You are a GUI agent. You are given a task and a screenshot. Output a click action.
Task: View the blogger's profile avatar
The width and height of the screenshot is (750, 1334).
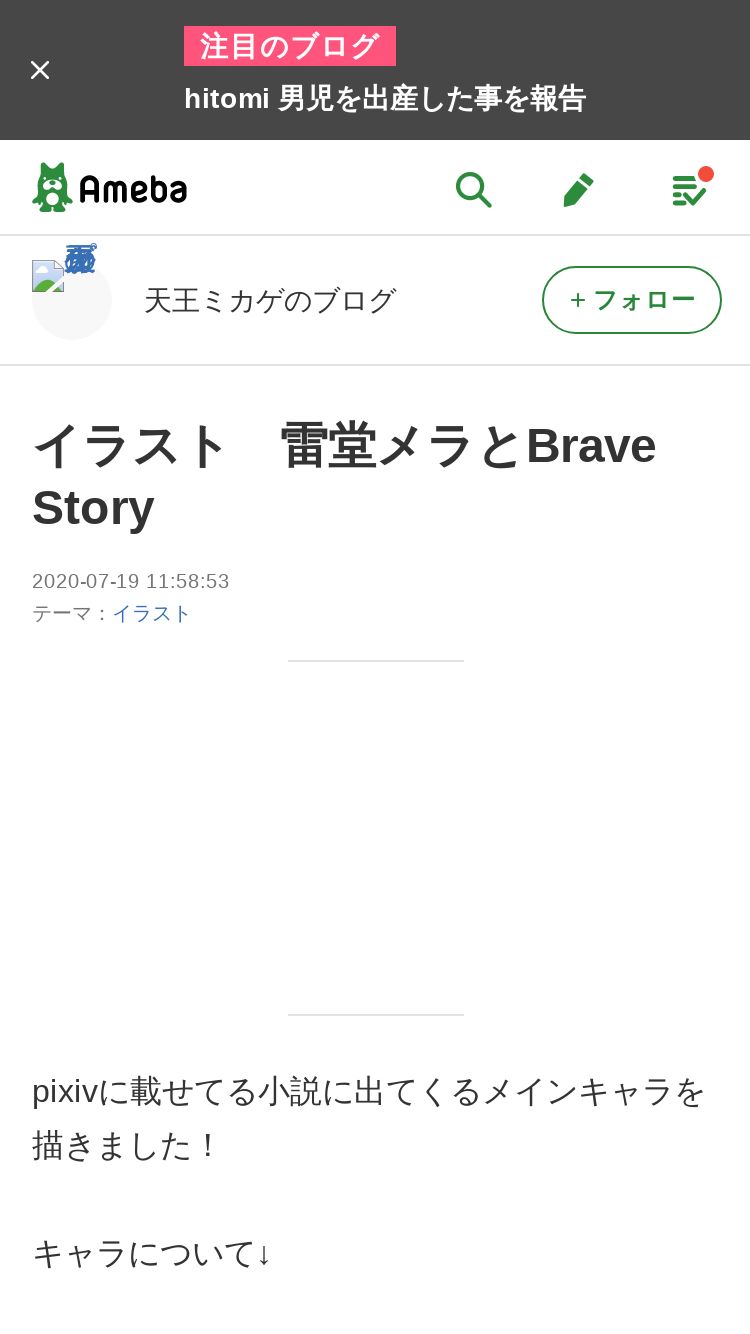click(72, 299)
